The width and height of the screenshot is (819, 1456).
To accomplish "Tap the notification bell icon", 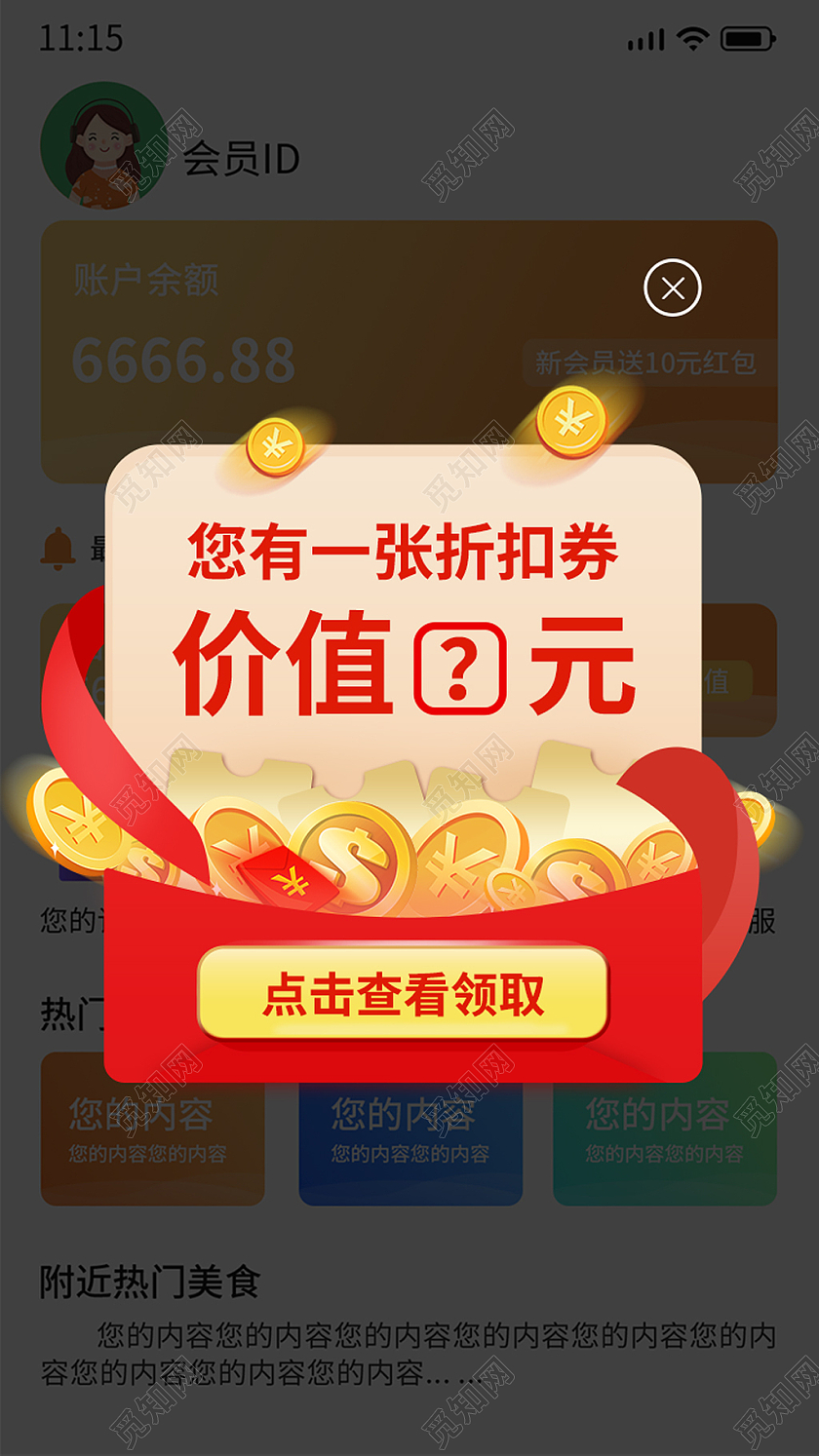I will [x=58, y=546].
